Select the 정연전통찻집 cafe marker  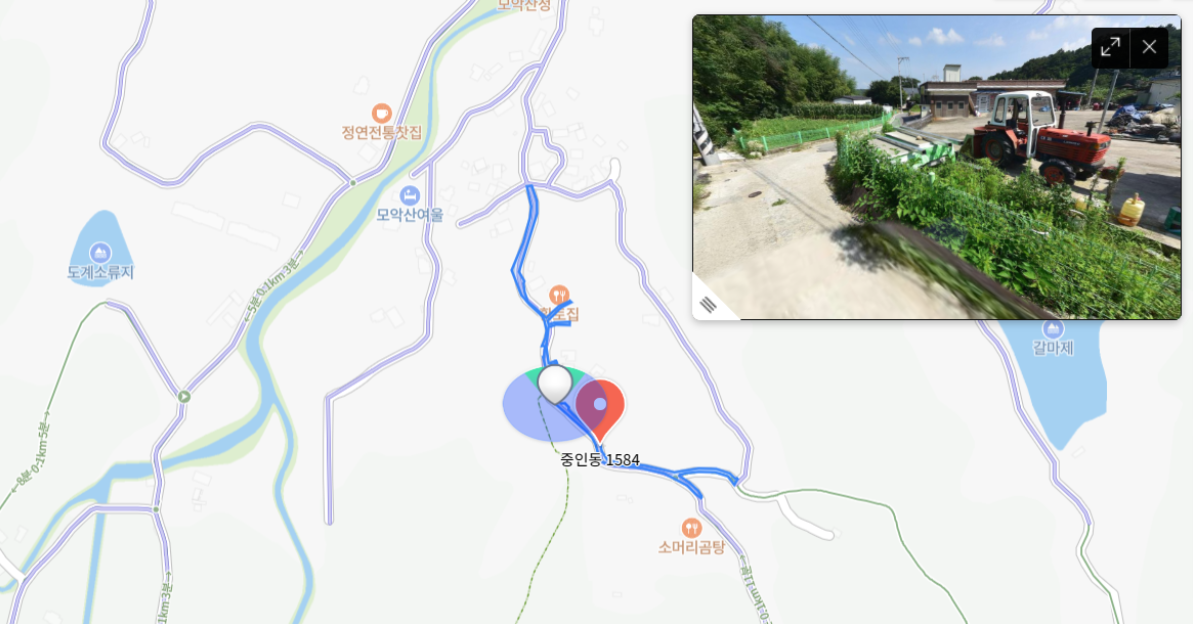point(381,113)
